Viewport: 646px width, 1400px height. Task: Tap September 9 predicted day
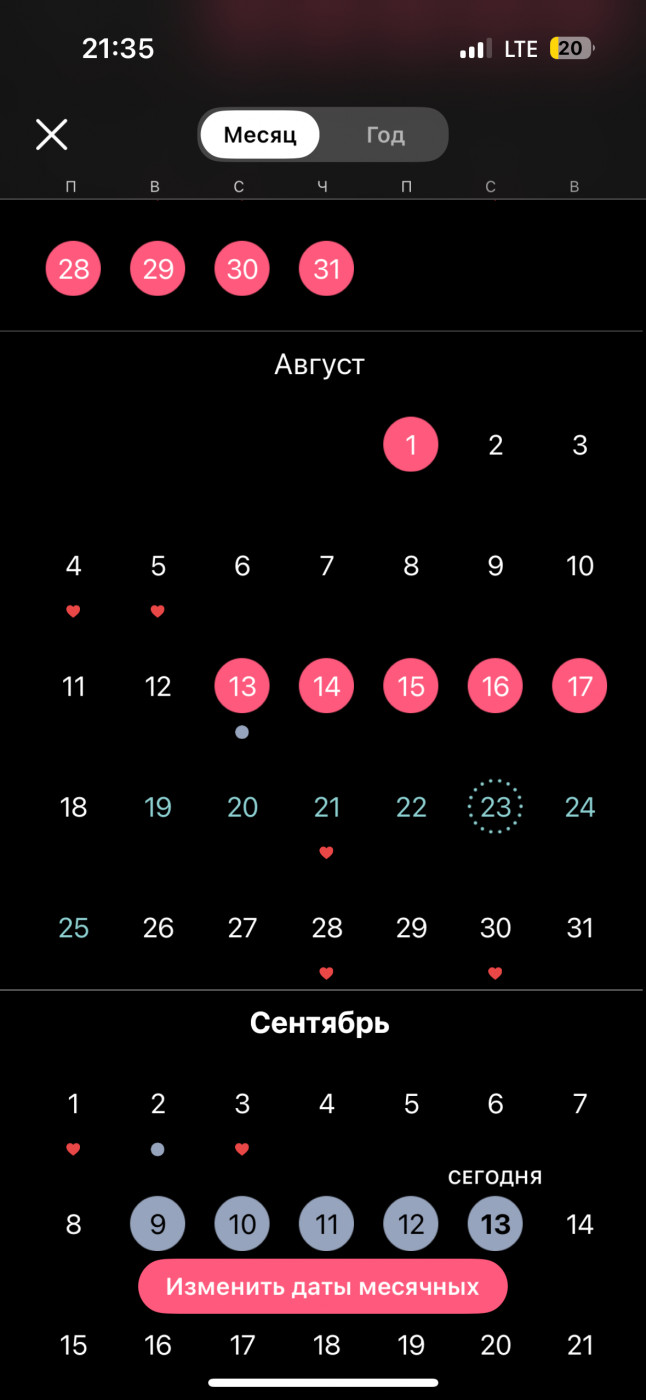(158, 1225)
